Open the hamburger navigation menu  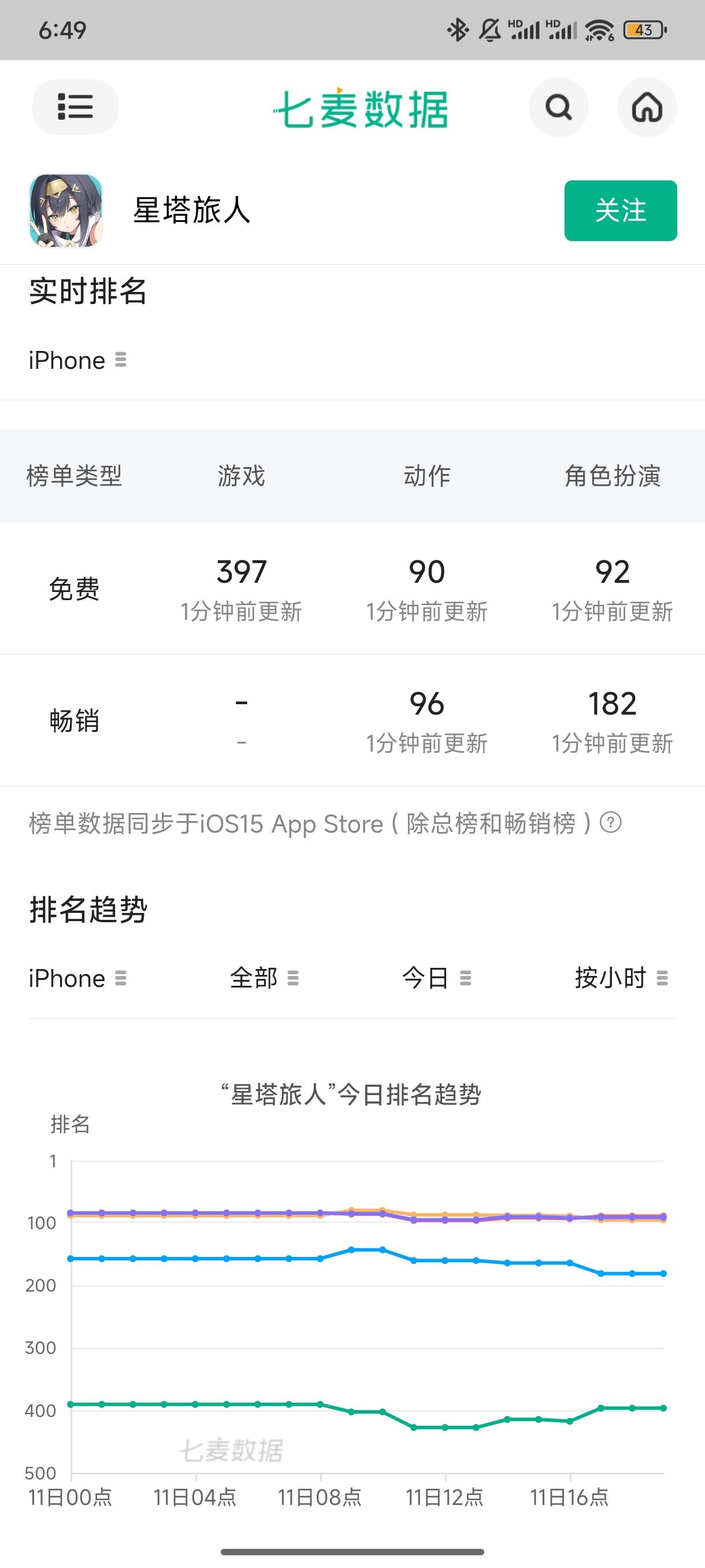[x=75, y=106]
